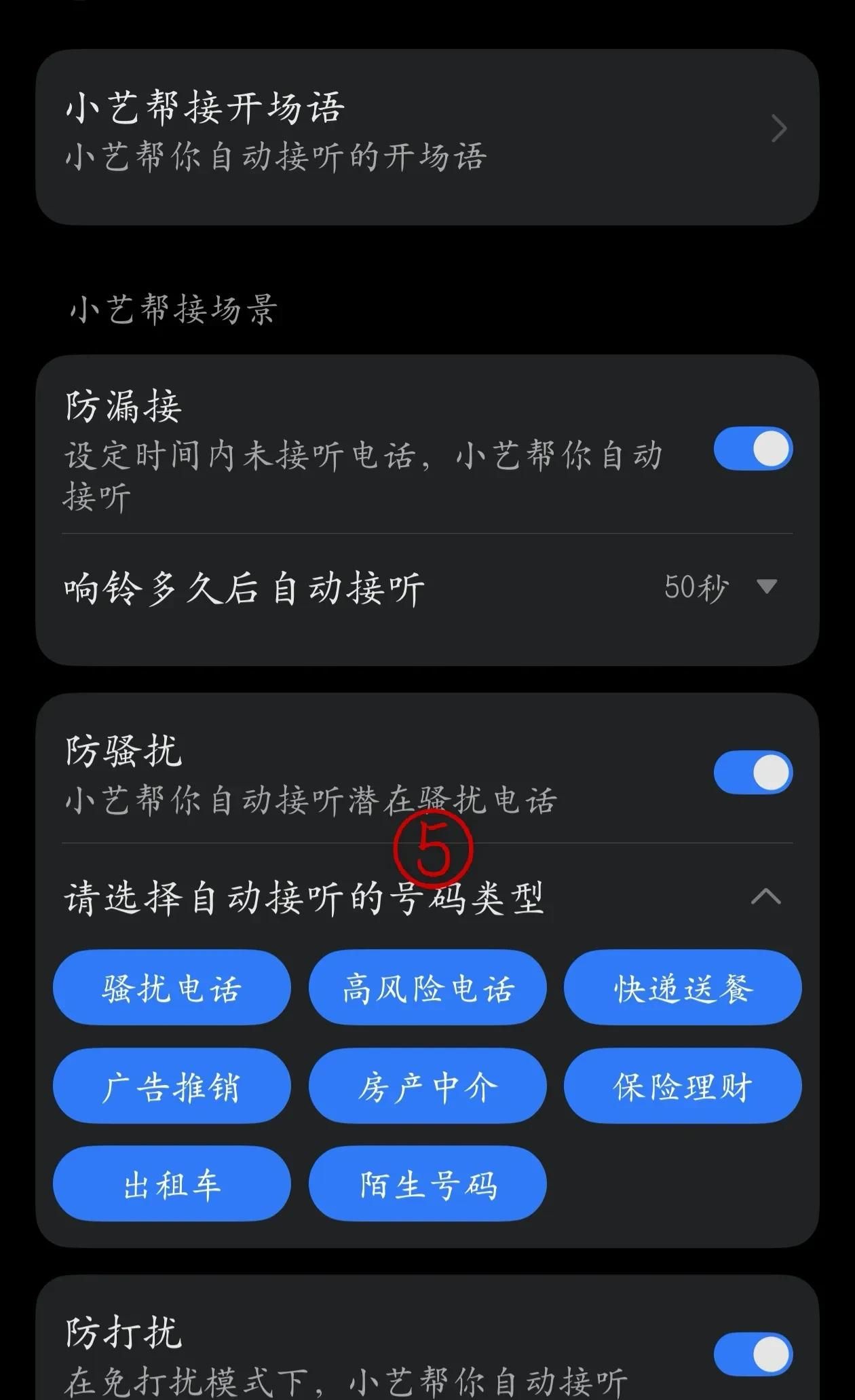
Task: Select the 陌生号码 tag
Action: pyautogui.click(x=427, y=1184)
